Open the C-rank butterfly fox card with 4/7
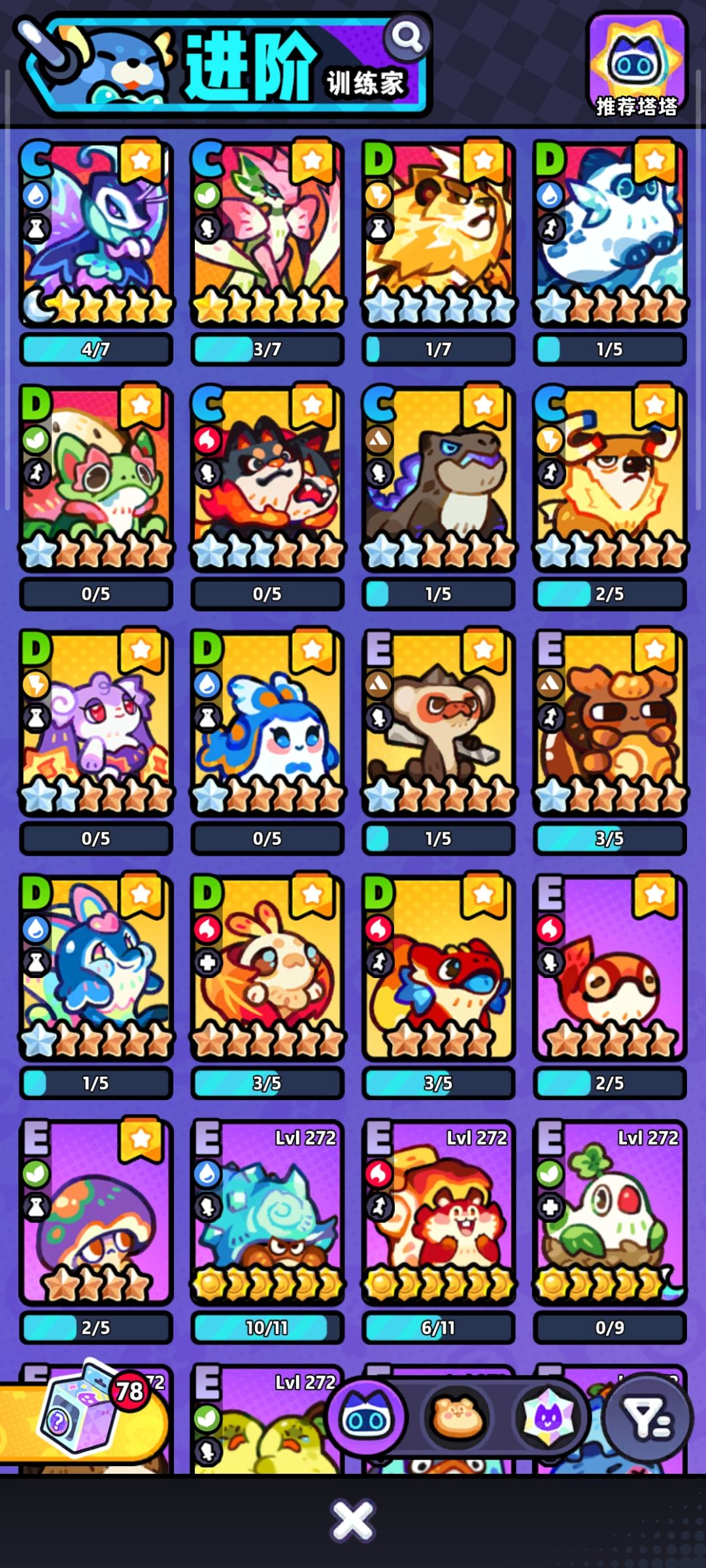Image resolution: width=706 pixels, height=1568 pixels. coord(96,253)
